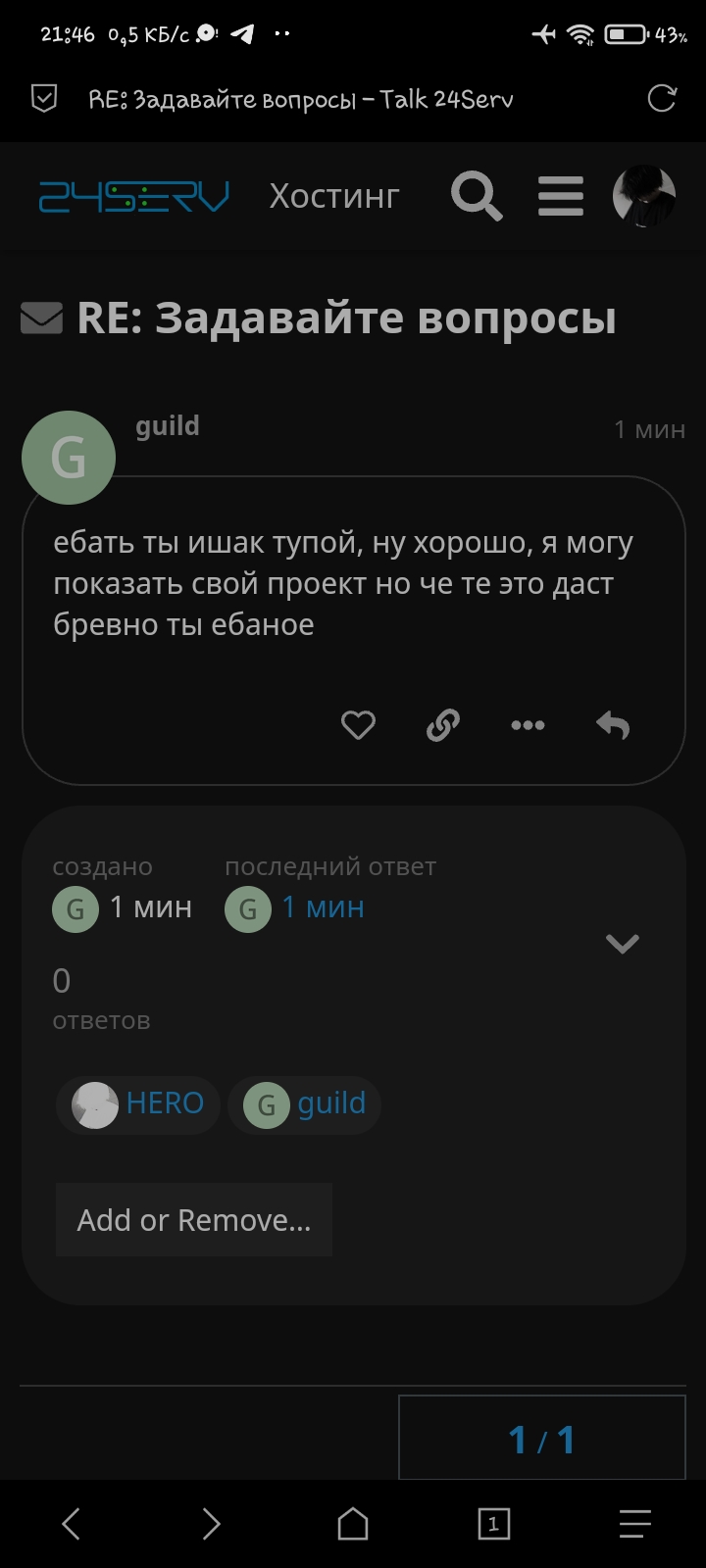
Task: Open the forum search magnifier
Action: click(x=477, y=196)
